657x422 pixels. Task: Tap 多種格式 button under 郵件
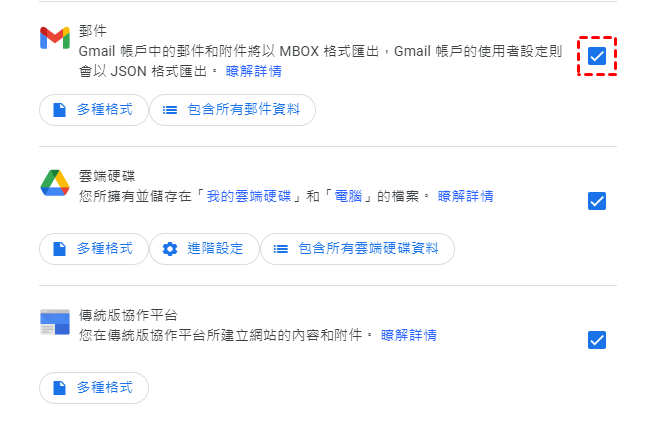pyautogui.click(x=93, y=110)
